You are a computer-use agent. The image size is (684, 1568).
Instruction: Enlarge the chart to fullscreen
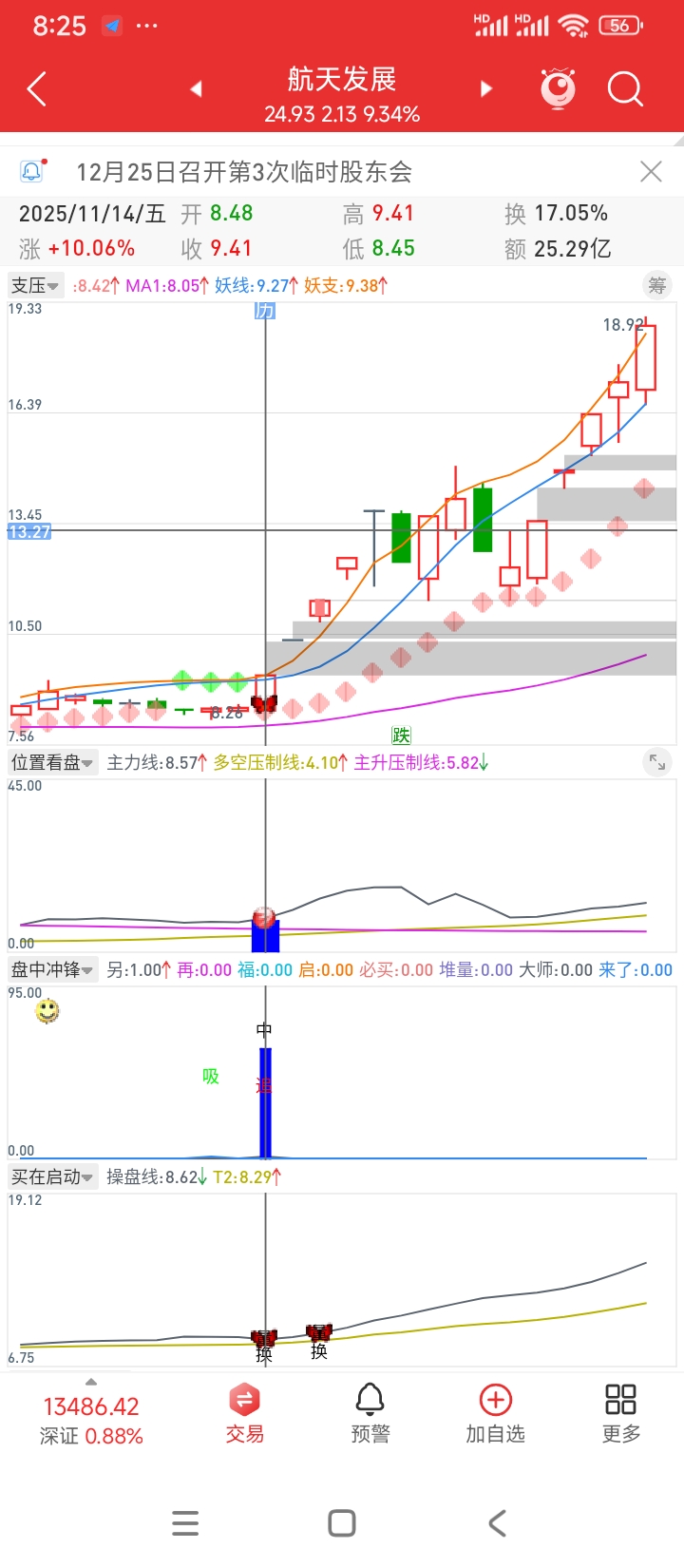[x=656, y=762]
